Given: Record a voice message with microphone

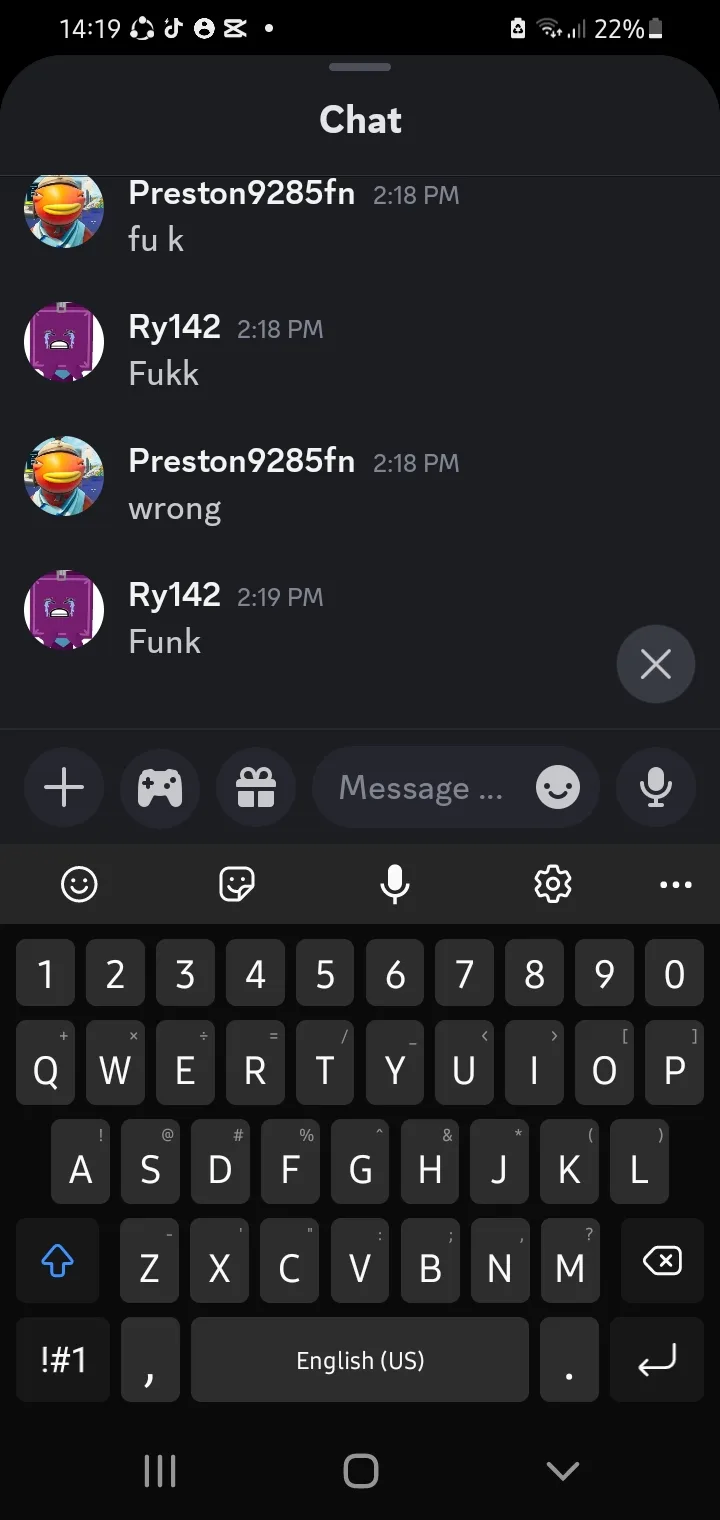Looking at the screenshot, I should [x=656, y=788].
